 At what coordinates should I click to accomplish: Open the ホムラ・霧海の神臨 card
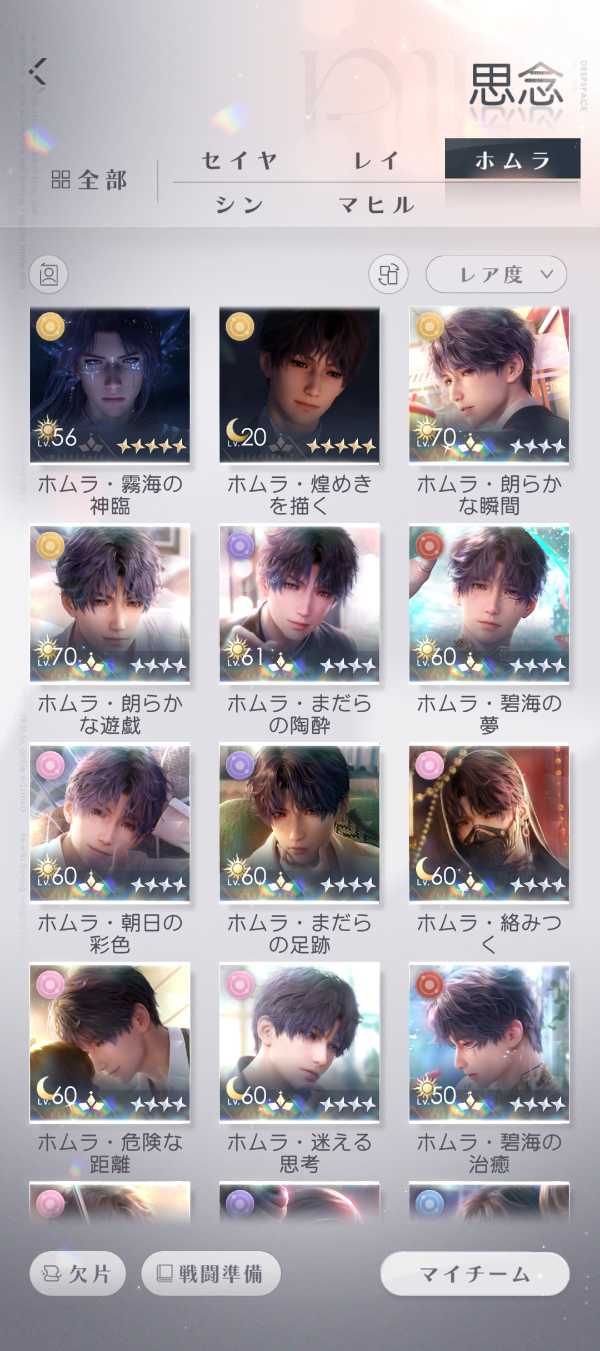110,386
